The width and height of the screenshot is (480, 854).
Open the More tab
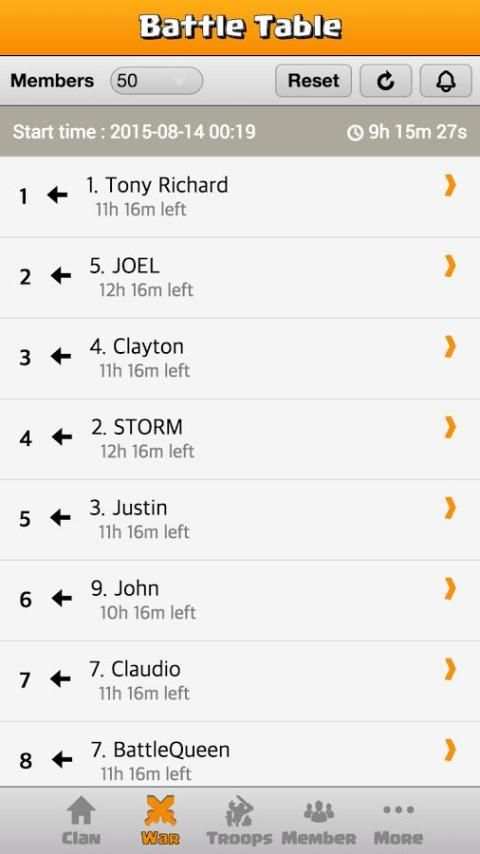tap(398, 820)
